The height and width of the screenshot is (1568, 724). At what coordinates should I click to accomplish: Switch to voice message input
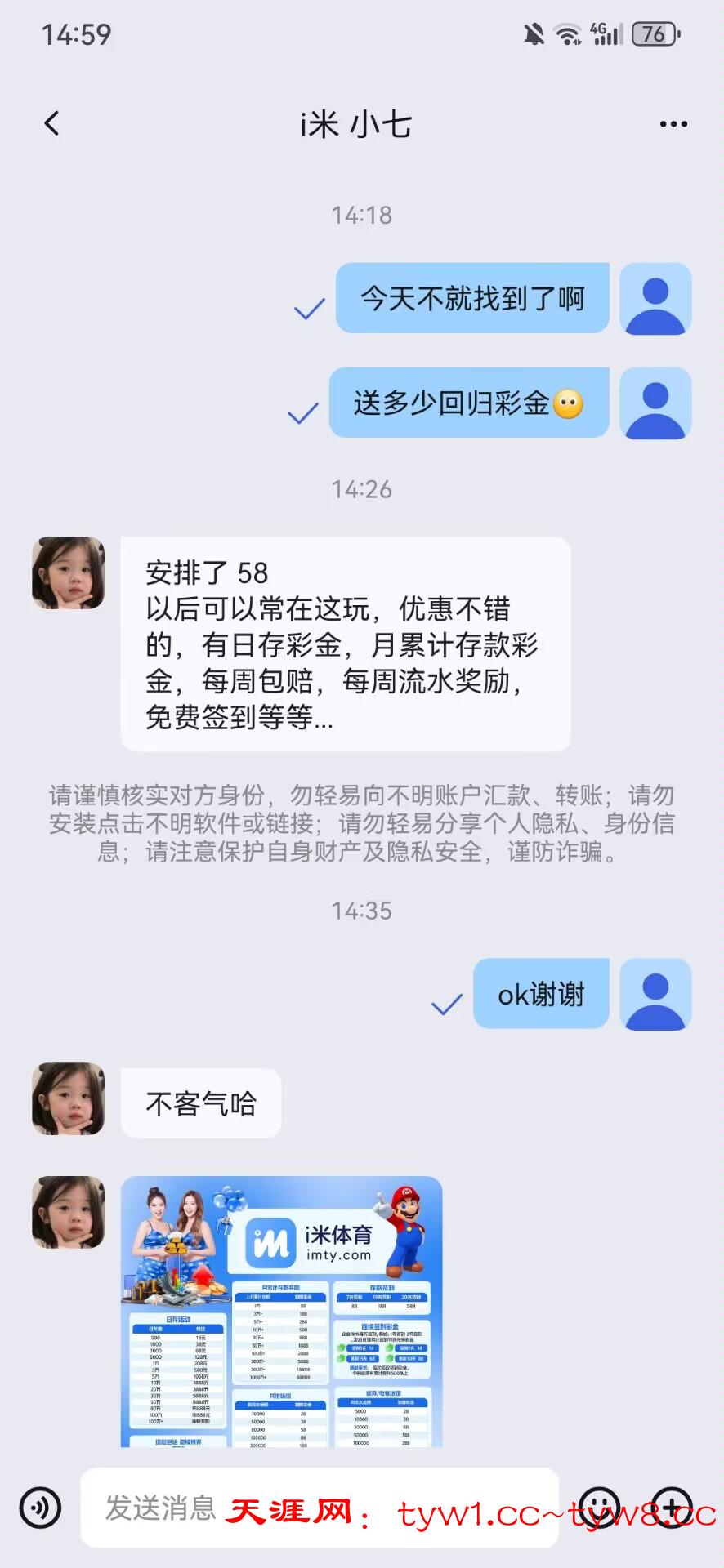tap(40, 1508)
